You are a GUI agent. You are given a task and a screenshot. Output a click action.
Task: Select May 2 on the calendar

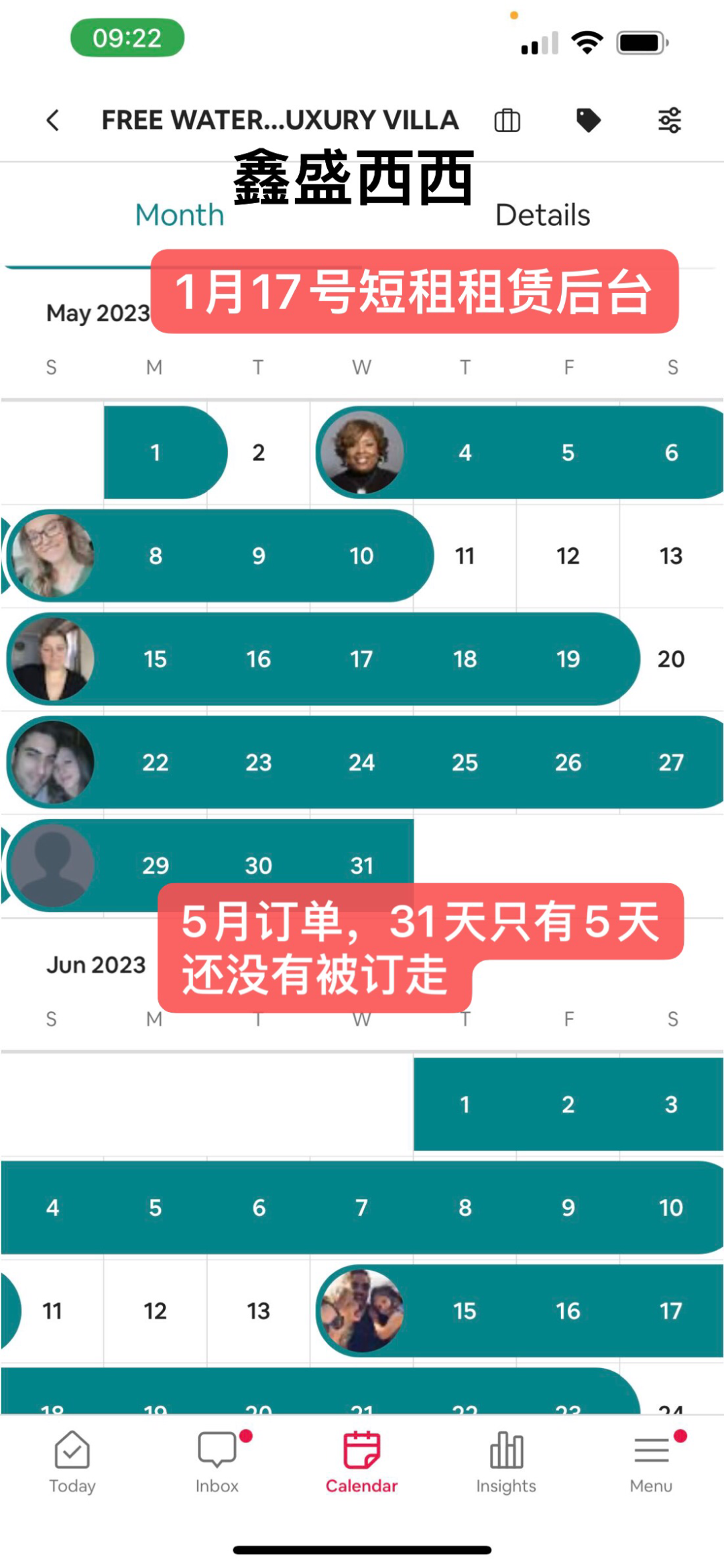coord(259,453)
